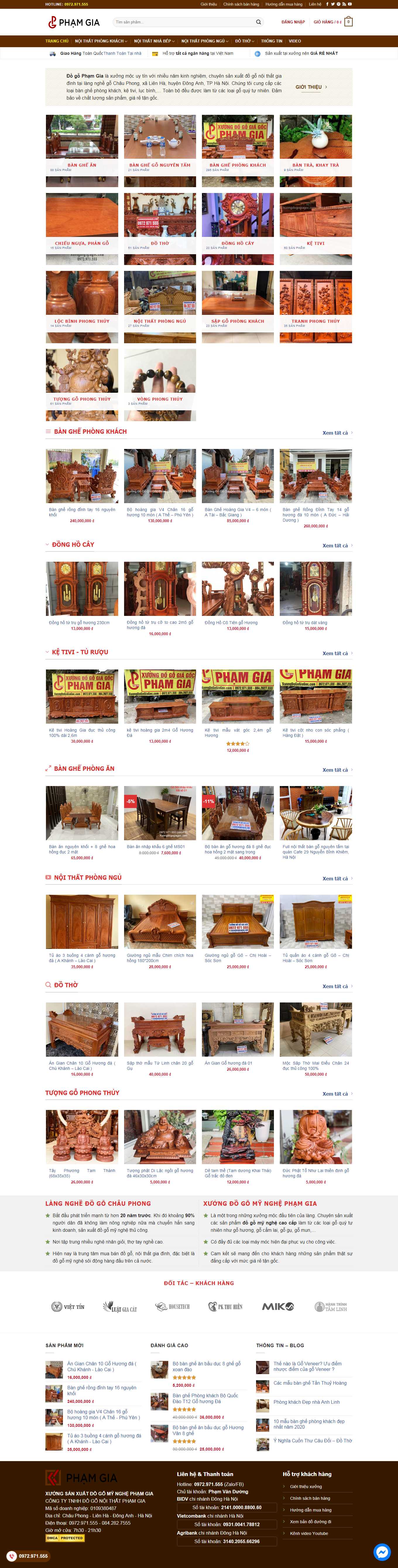
Task: Open the VÒNG PHONG THỦY category tile
Action: click(160, 384)
